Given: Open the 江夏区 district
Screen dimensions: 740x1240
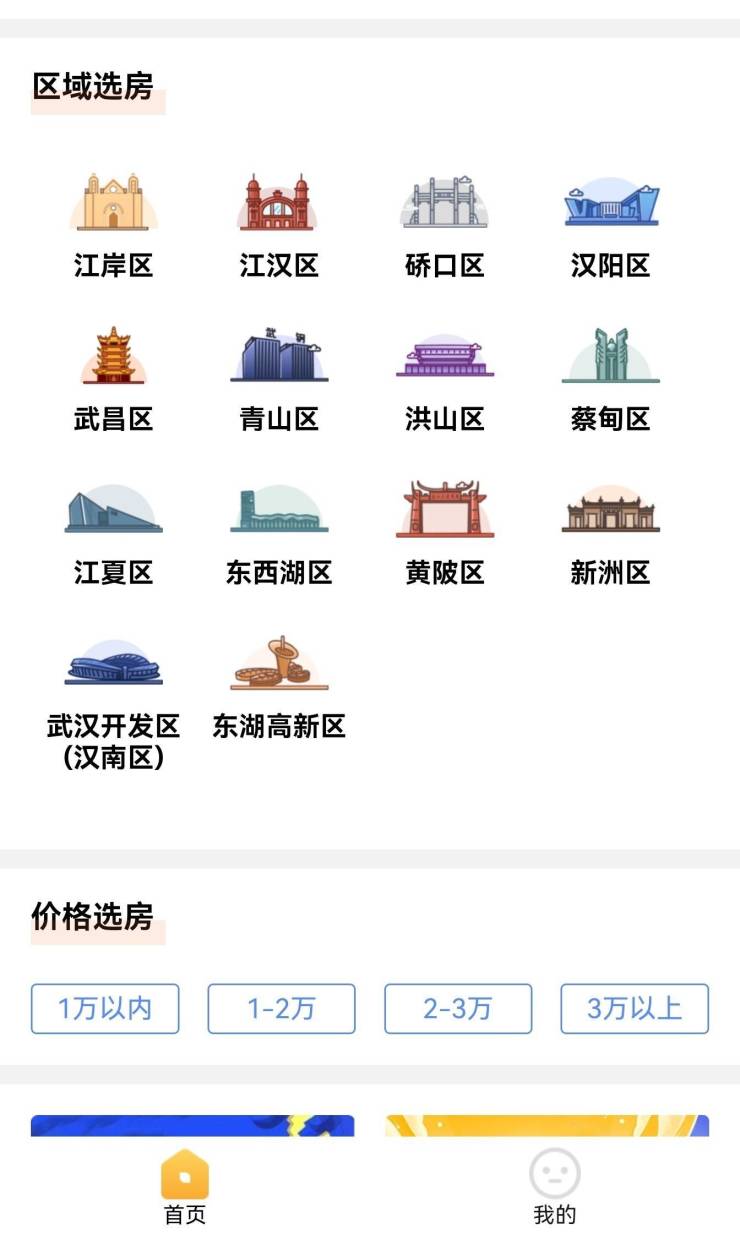Looking at the screenshot, I should click(x=113, y=533).
